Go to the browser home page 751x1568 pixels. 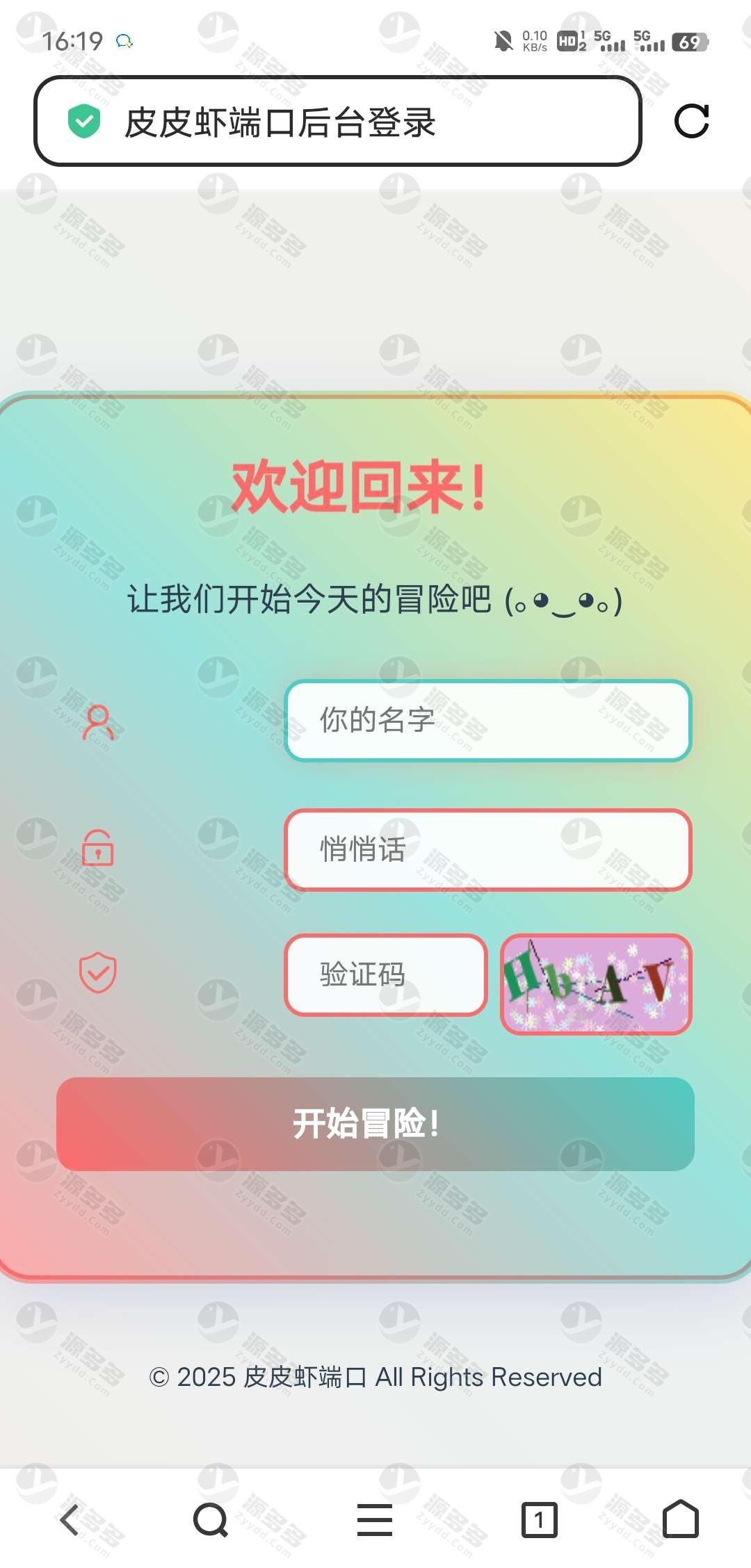[x=681, y=1519]
